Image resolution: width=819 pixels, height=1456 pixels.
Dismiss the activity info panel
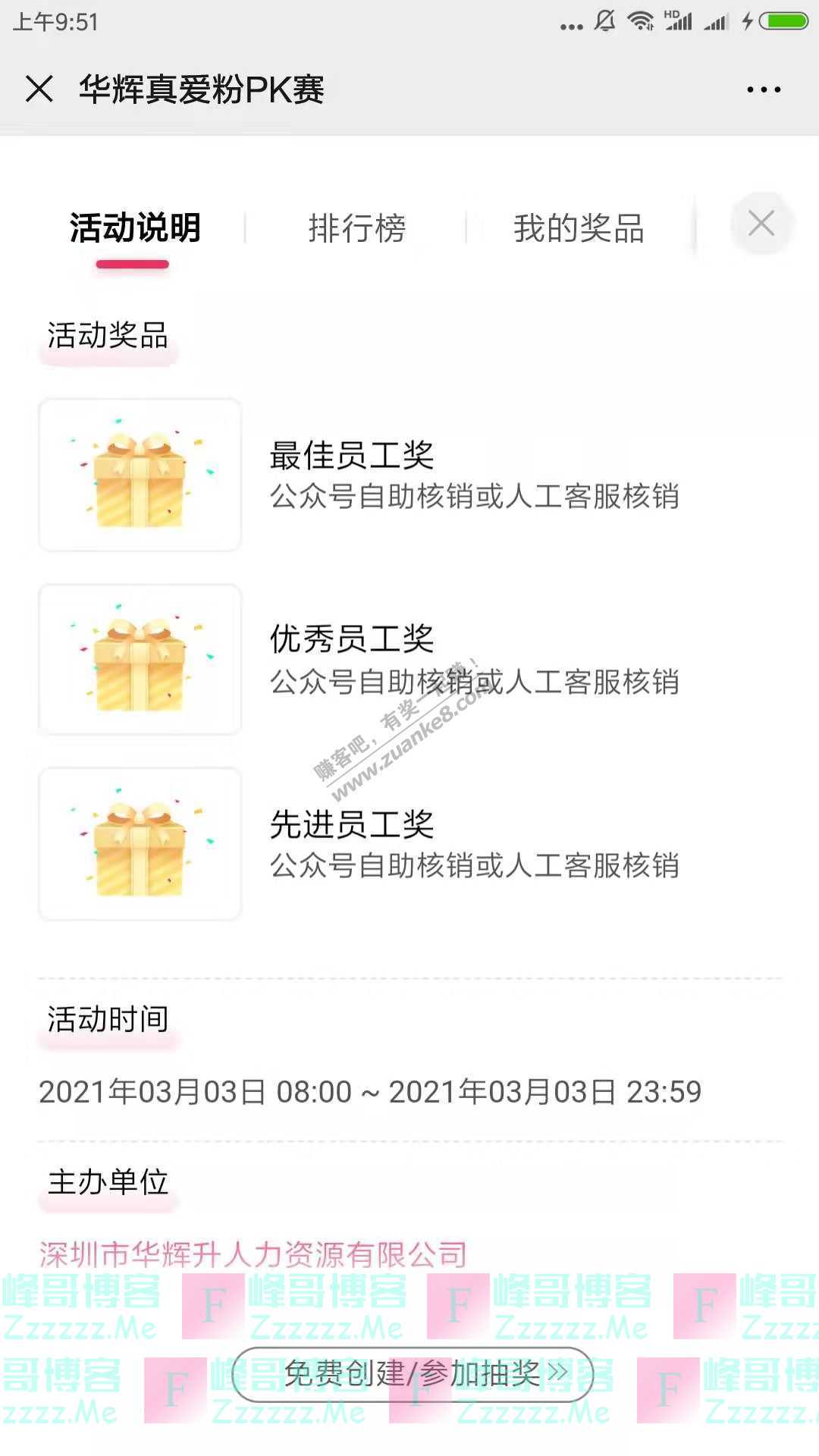click(761, 224)
